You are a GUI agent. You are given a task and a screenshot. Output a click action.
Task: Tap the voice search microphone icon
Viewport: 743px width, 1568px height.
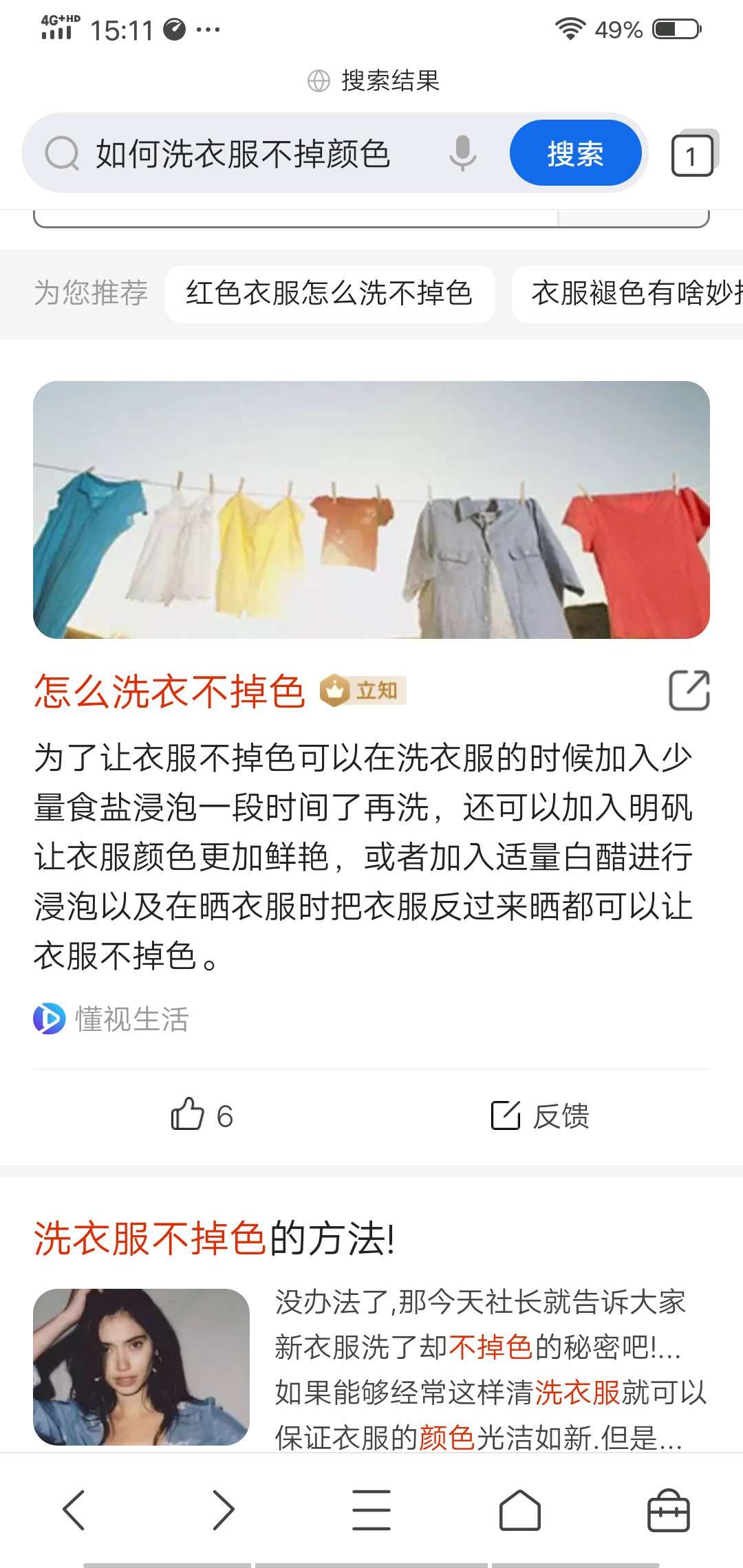pyautogui.click(x=462, y=153)
